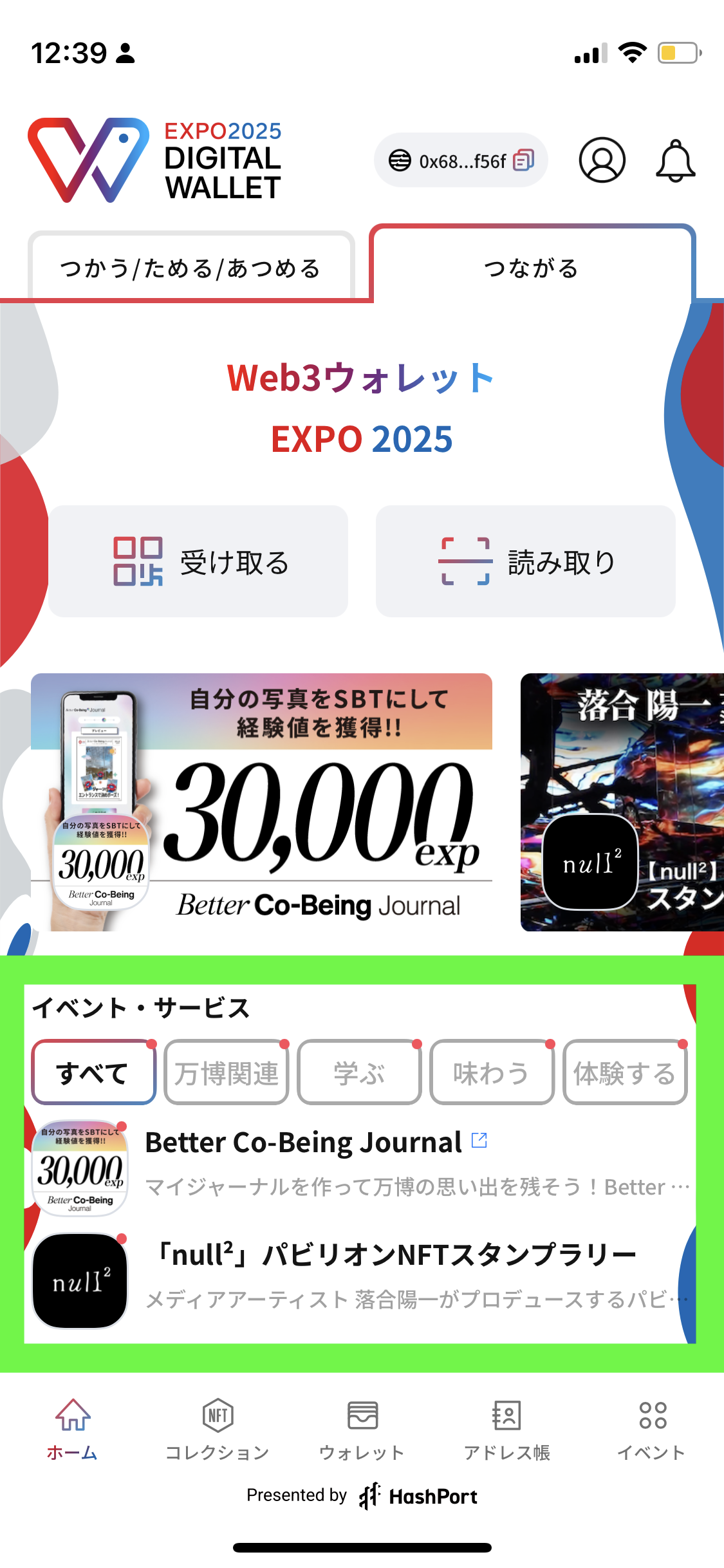This screenshot has width=724, height=1568.
Task: Switch to つかう/ためる/あつめる tab
Action: (x=190, y=268)
